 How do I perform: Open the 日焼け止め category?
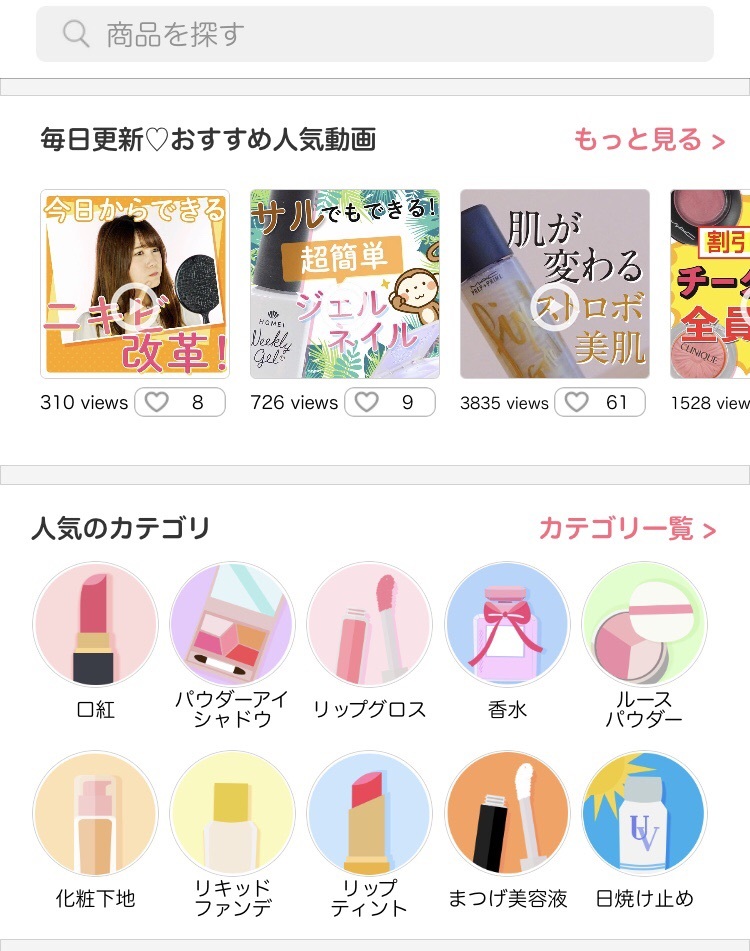644,814
